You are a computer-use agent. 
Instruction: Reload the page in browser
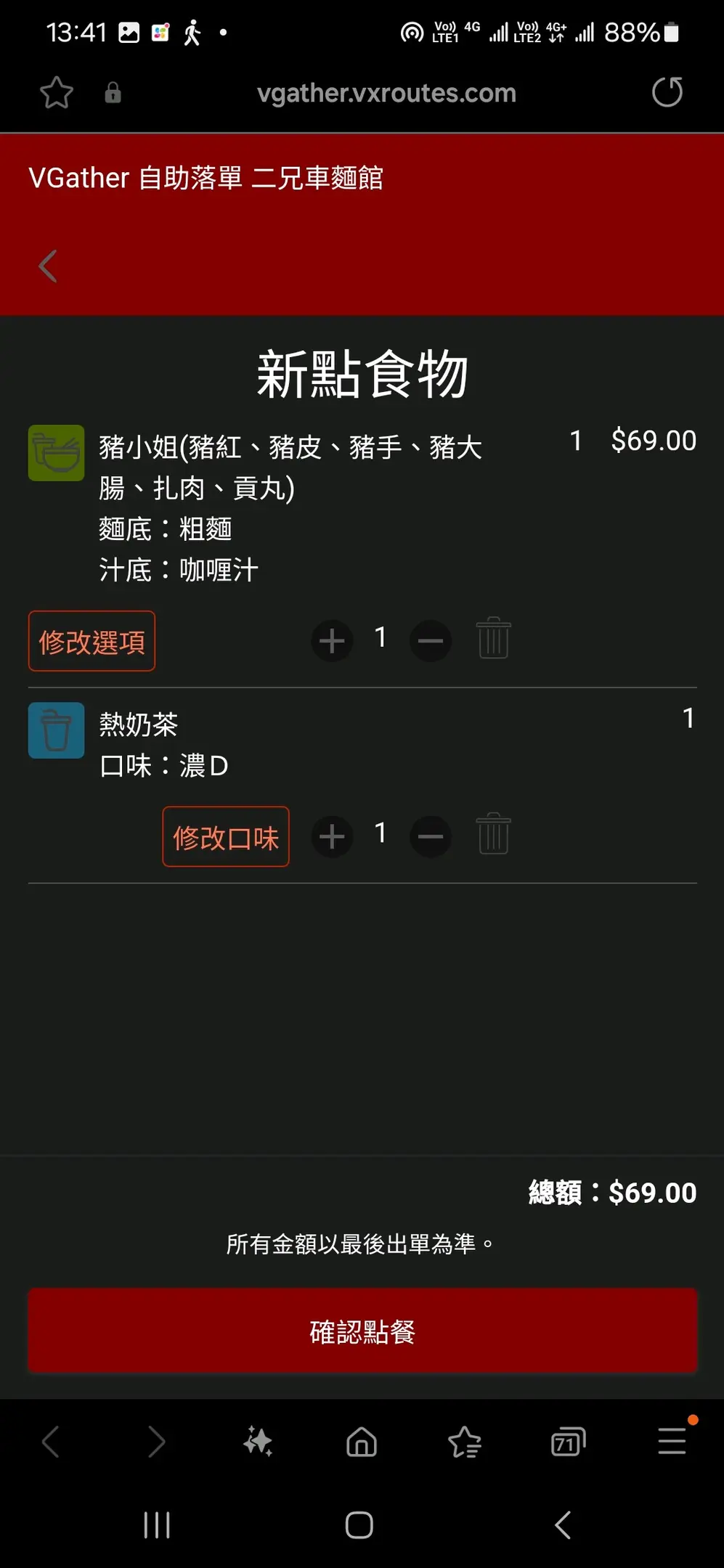coord(667,92)
